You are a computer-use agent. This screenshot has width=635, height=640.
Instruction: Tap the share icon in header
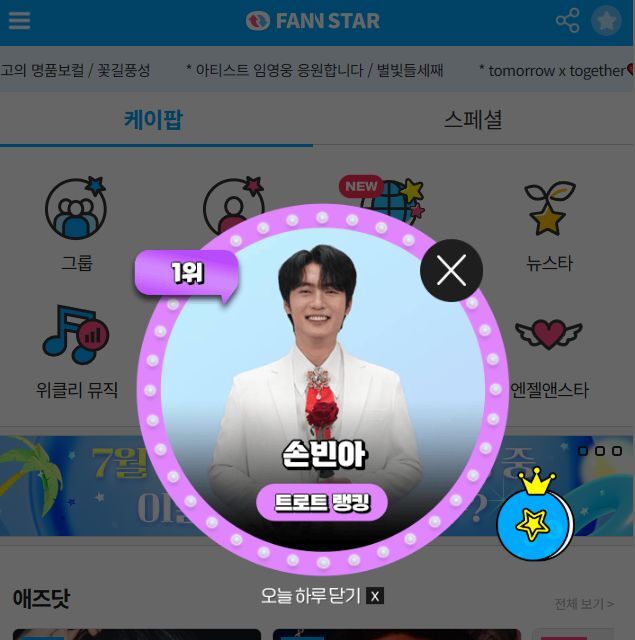pos(568,20)
